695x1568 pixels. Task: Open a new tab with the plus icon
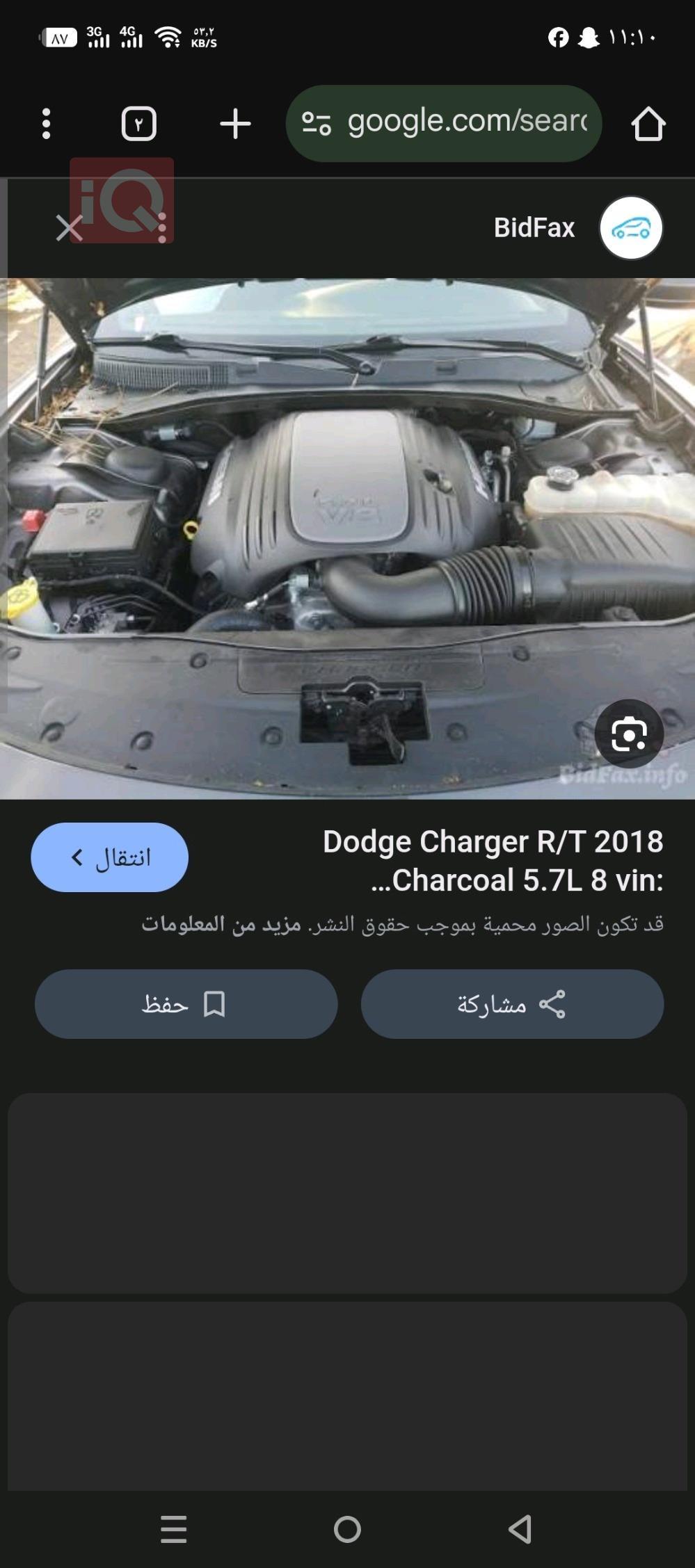pos(237,122)
